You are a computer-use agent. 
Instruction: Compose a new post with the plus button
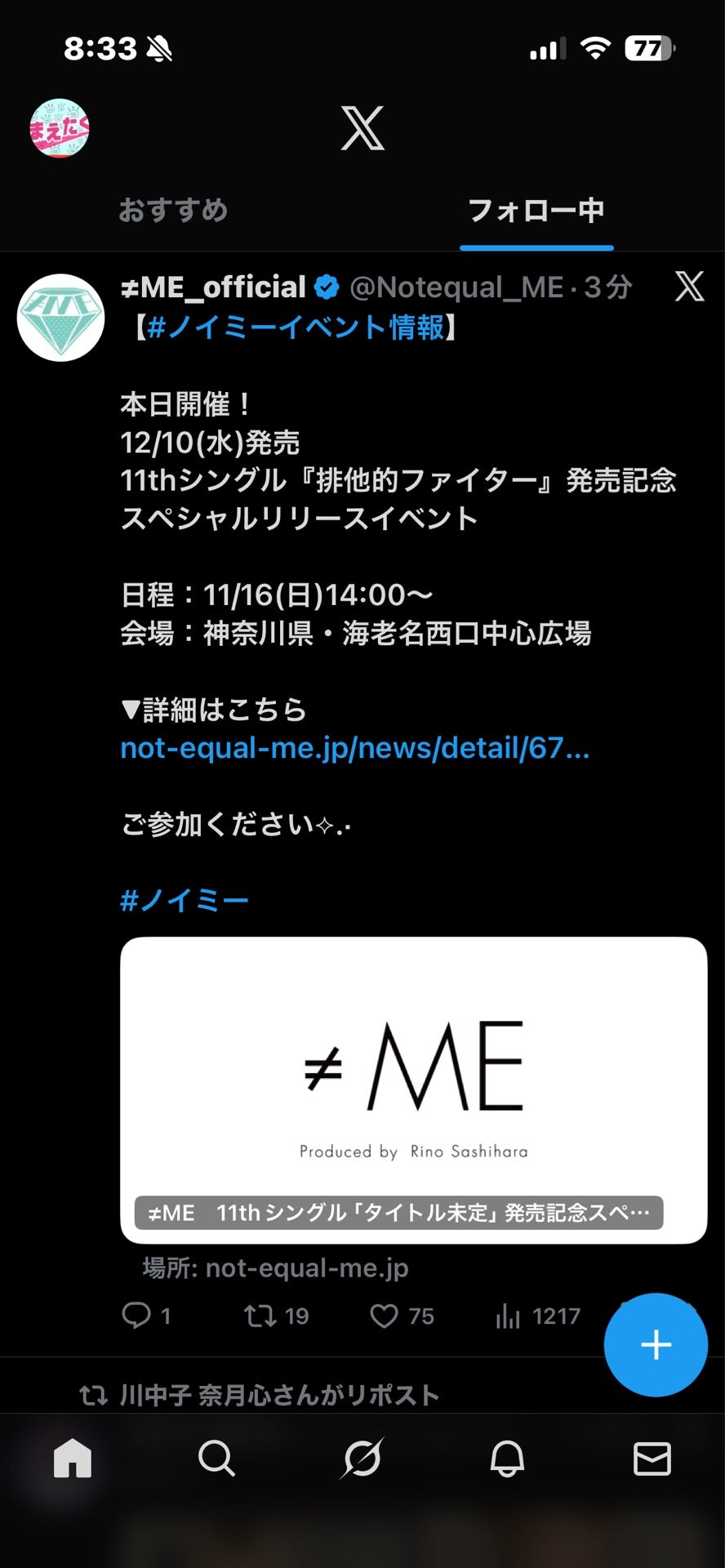(x=655, y=1344)
